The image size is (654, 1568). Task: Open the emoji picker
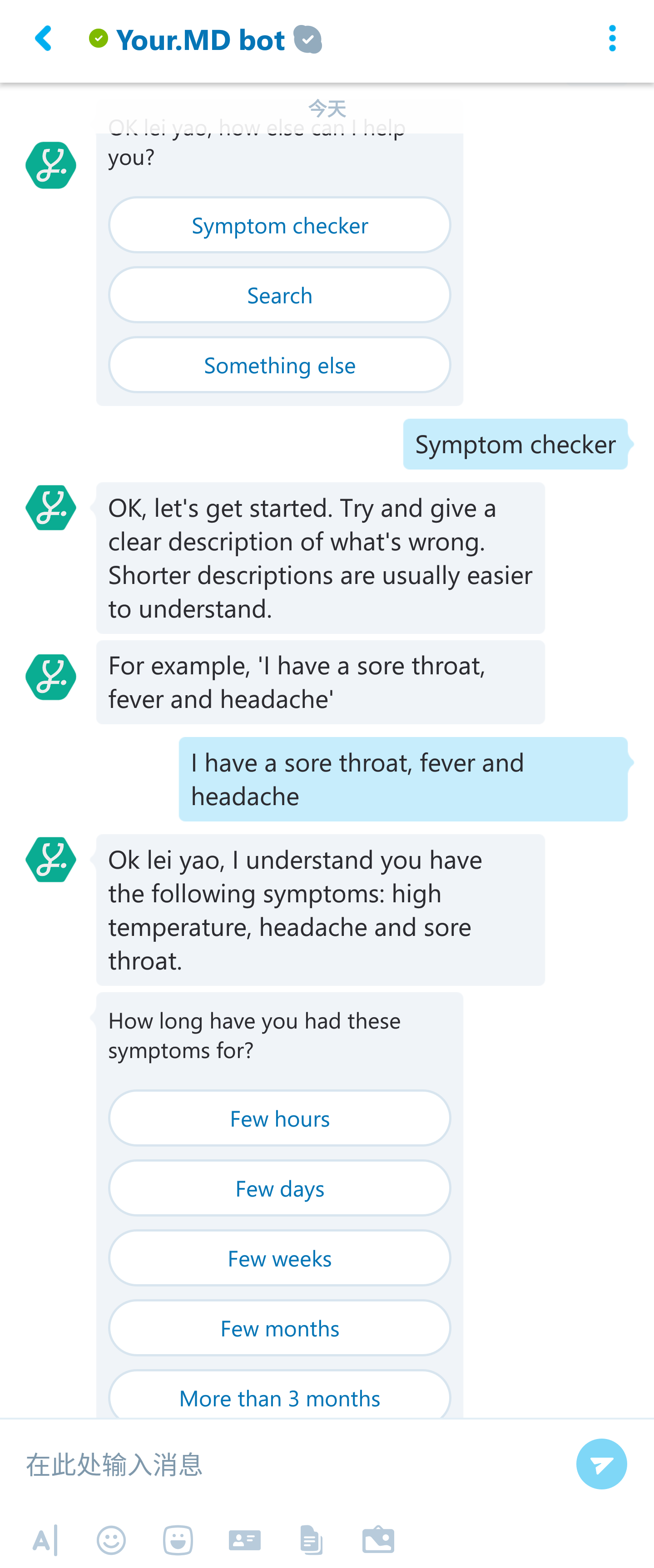point(111,1540)
